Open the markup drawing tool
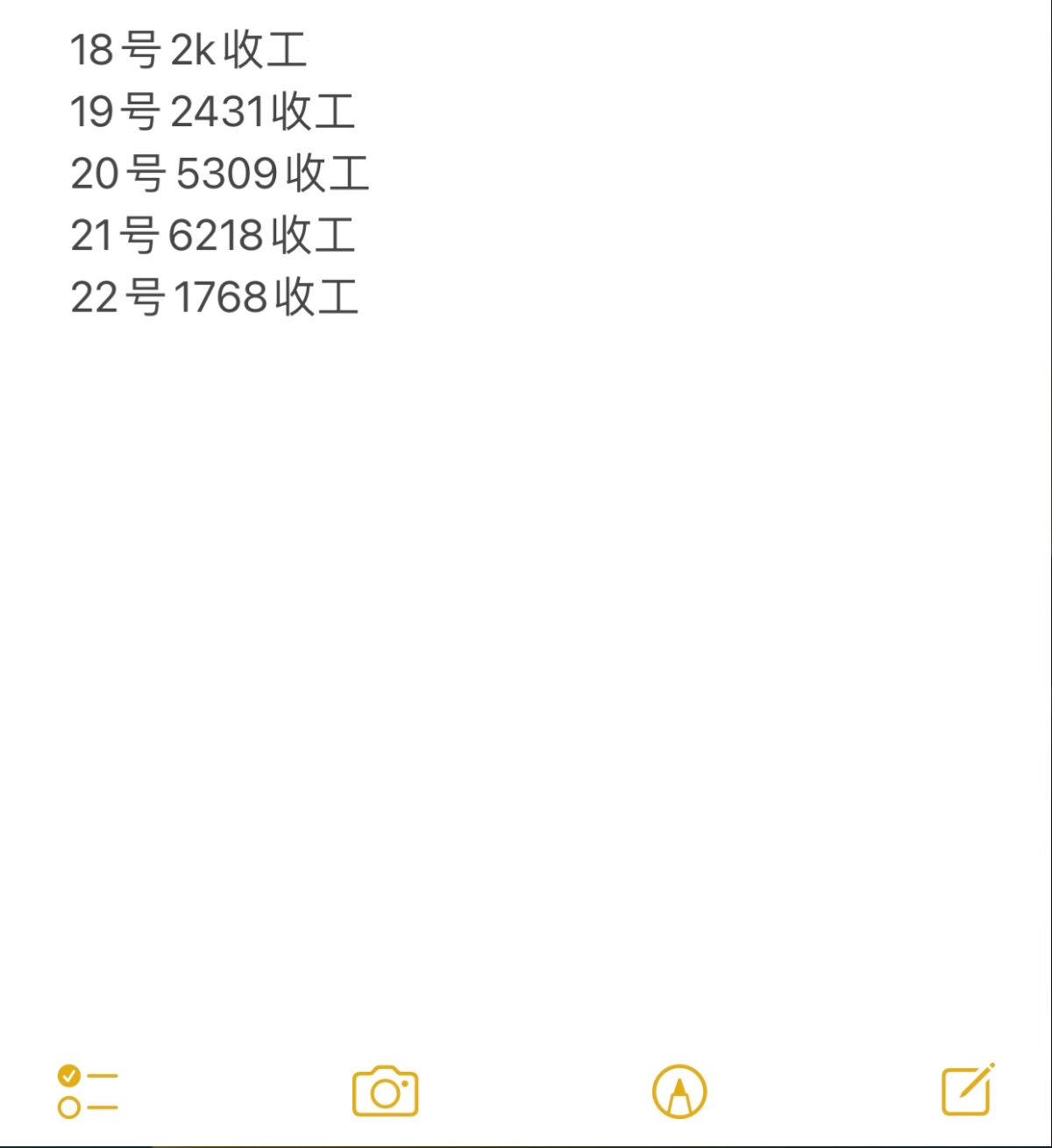 (679, 1092)
